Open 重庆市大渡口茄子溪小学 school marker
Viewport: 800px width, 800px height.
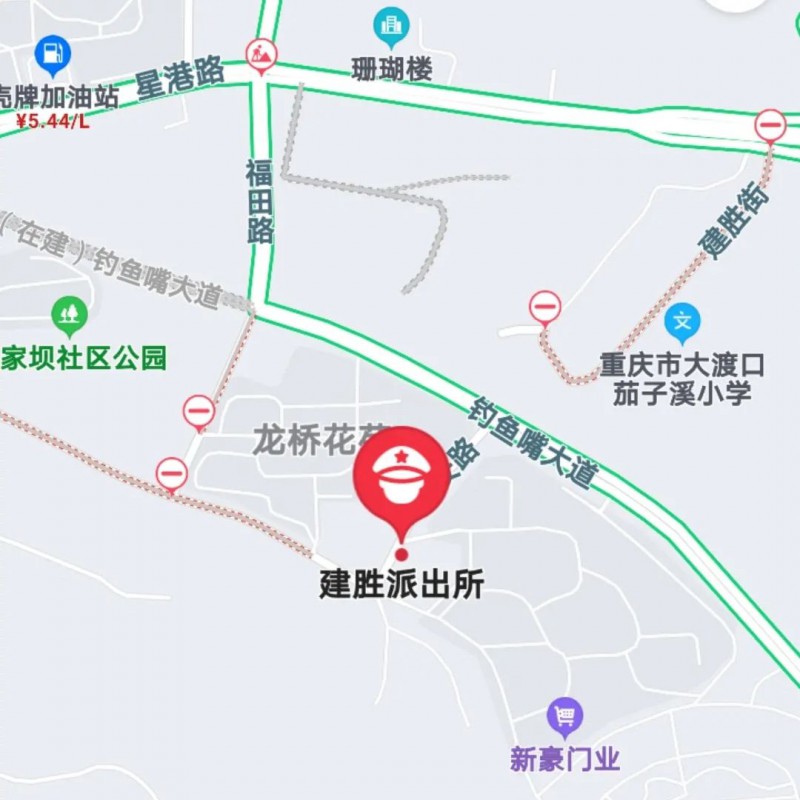[x=682, y=324]
